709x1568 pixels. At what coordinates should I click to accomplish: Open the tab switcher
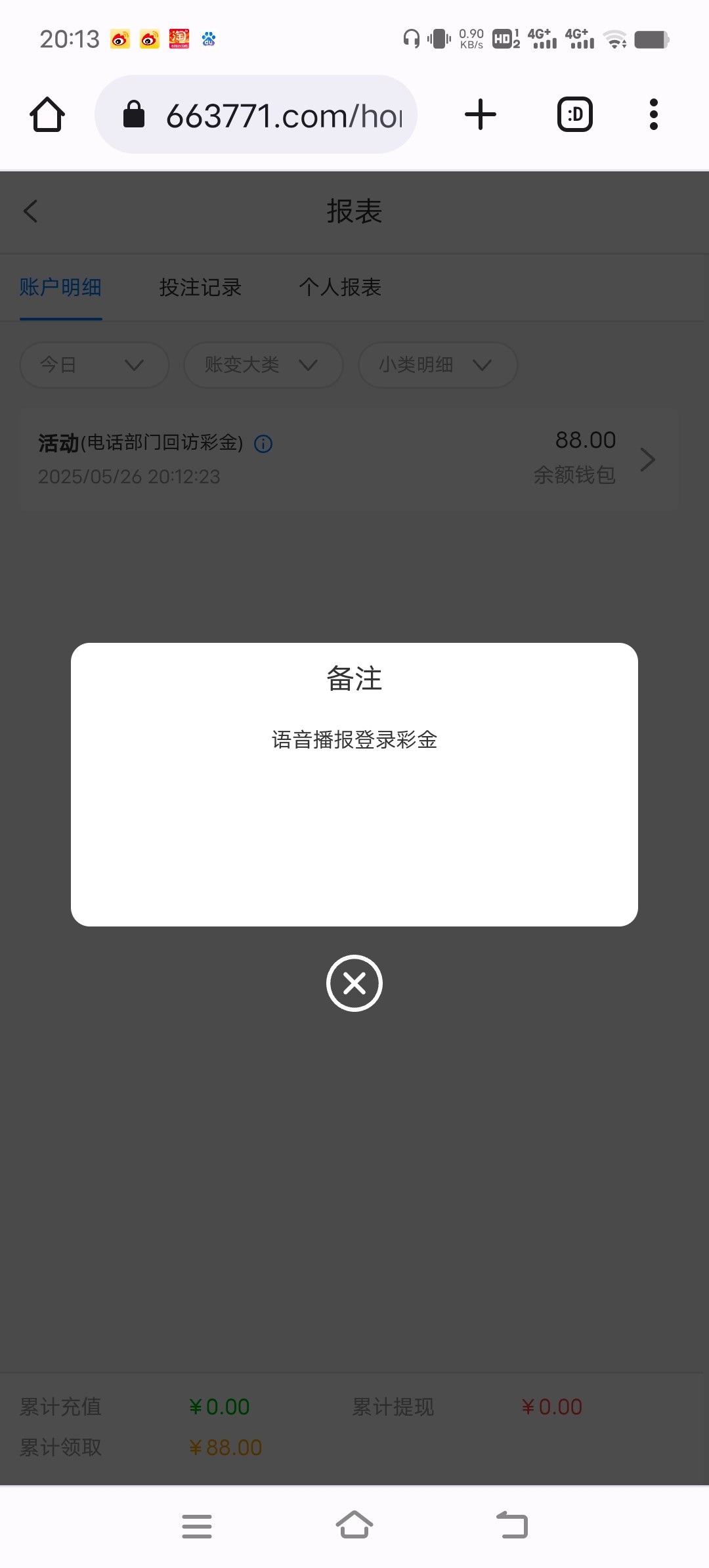[575, 115]
